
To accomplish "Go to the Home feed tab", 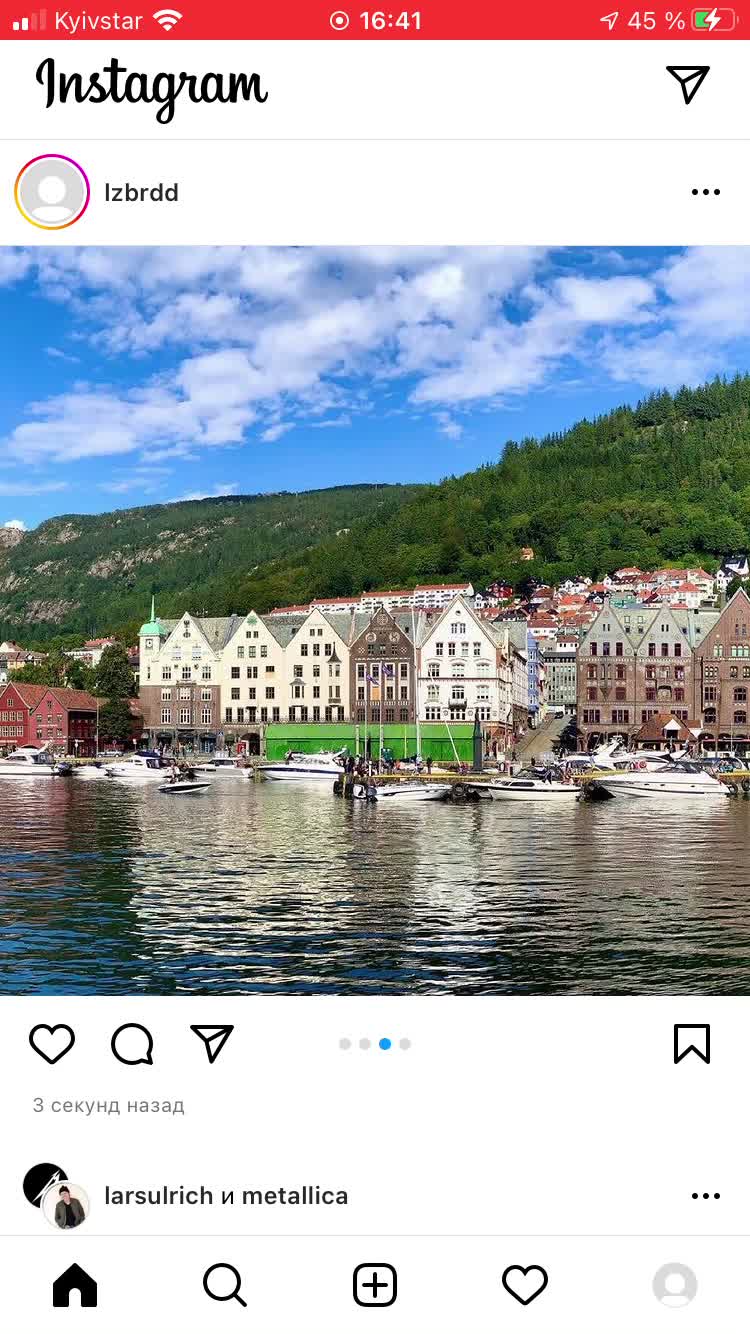I will pyautogui.click(x=75, y=1285).
